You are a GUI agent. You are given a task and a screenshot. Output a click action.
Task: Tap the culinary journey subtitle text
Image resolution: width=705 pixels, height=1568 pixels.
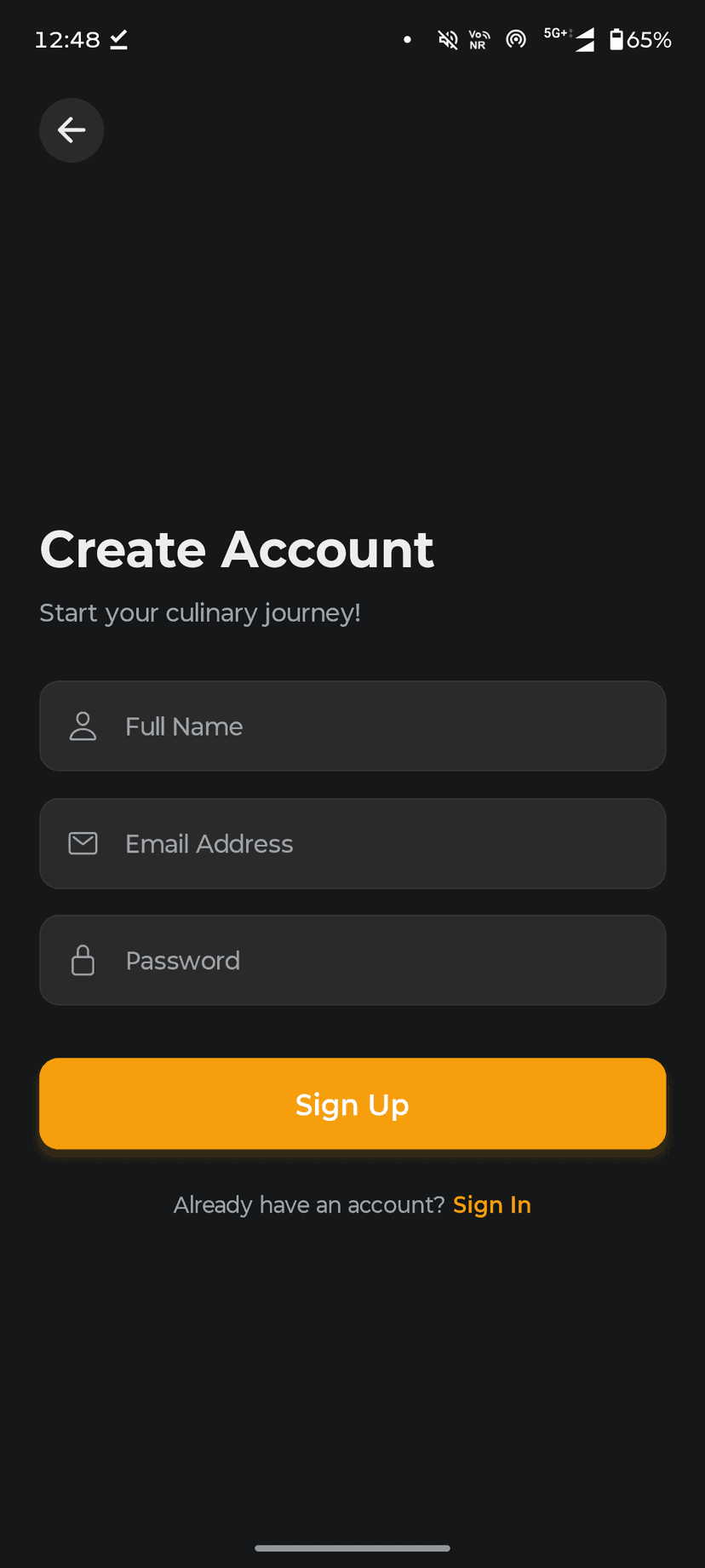coord(201,612)
